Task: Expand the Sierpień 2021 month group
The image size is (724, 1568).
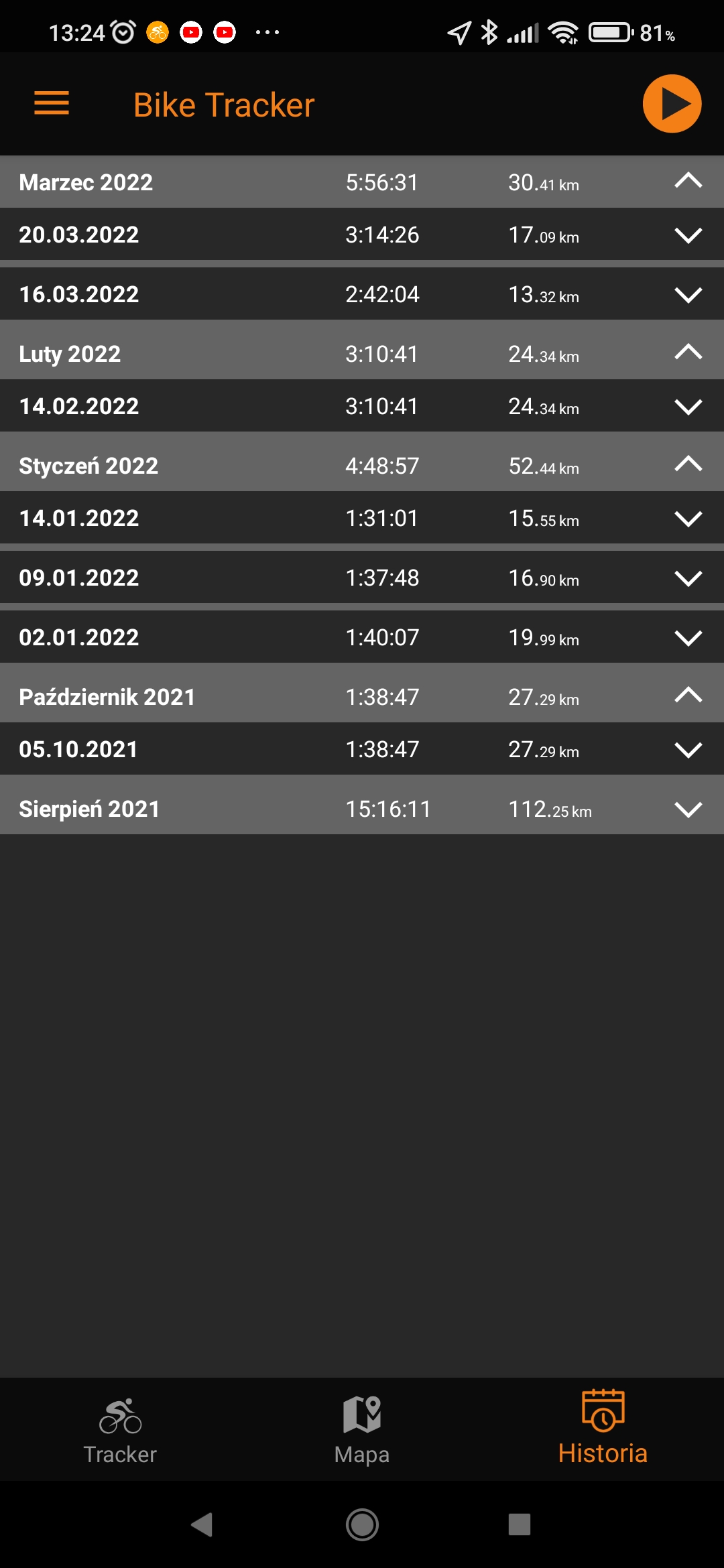Action: 688,809
